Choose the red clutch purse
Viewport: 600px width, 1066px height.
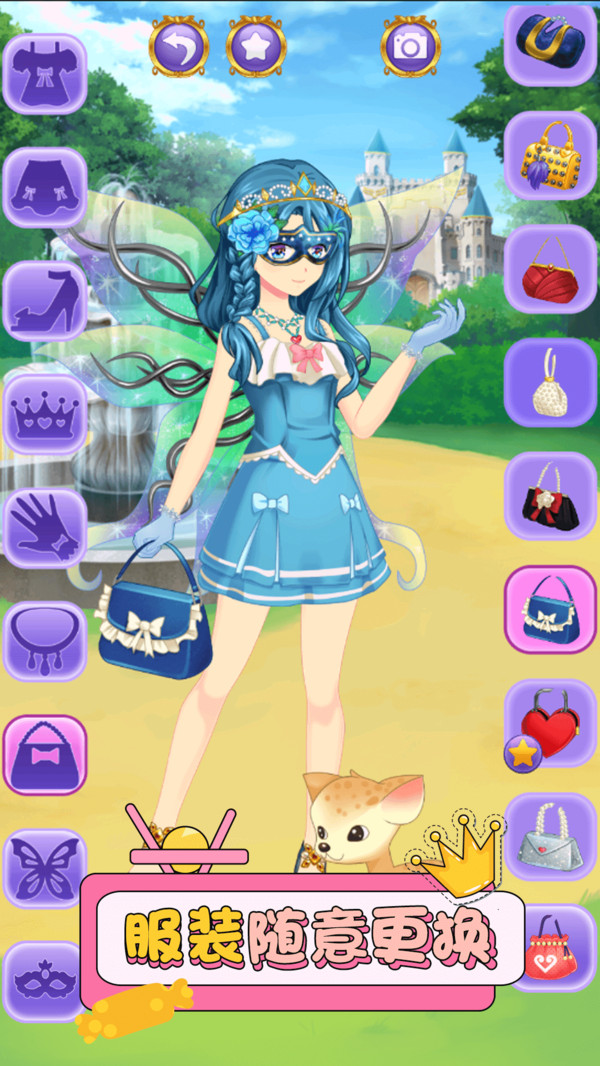(550, 269)
